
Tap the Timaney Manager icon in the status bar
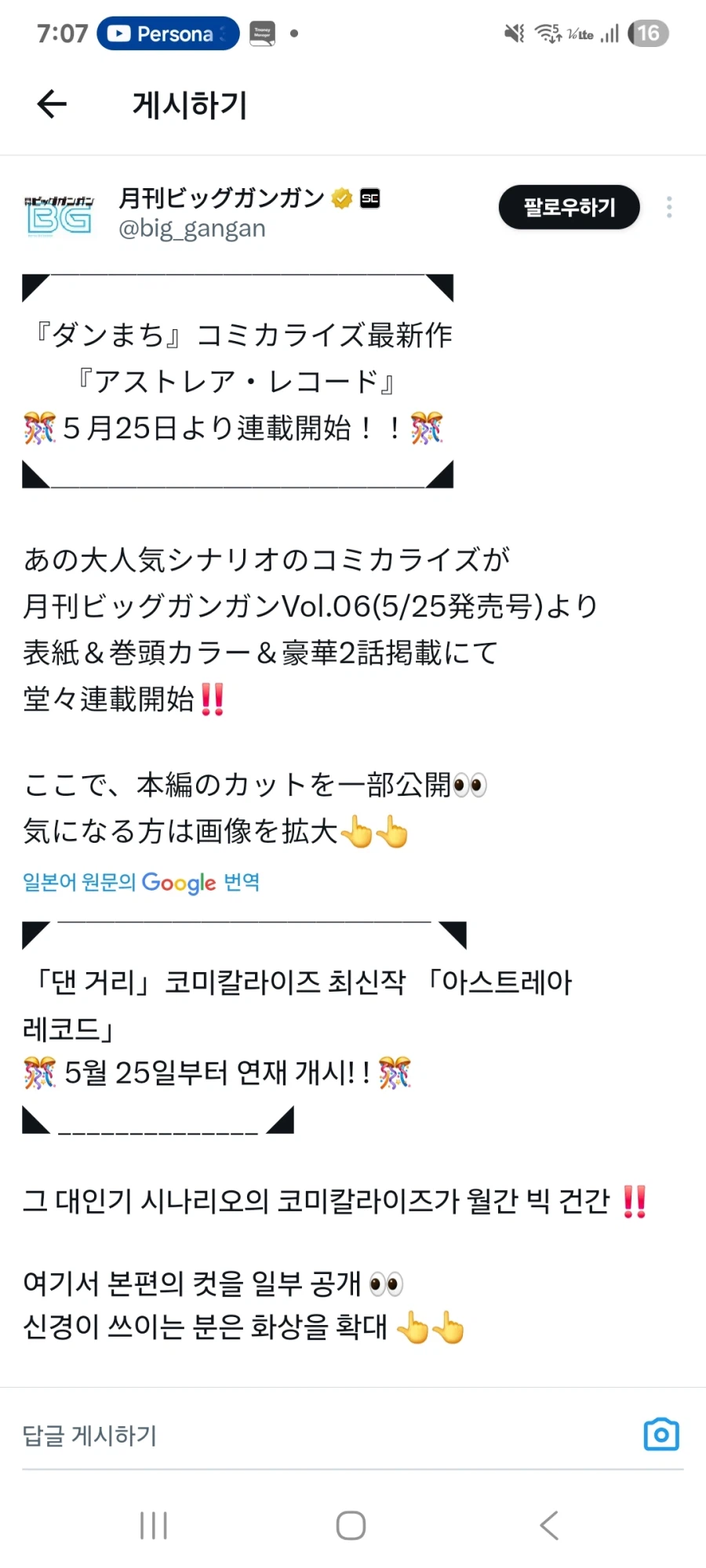pos(261,33)
